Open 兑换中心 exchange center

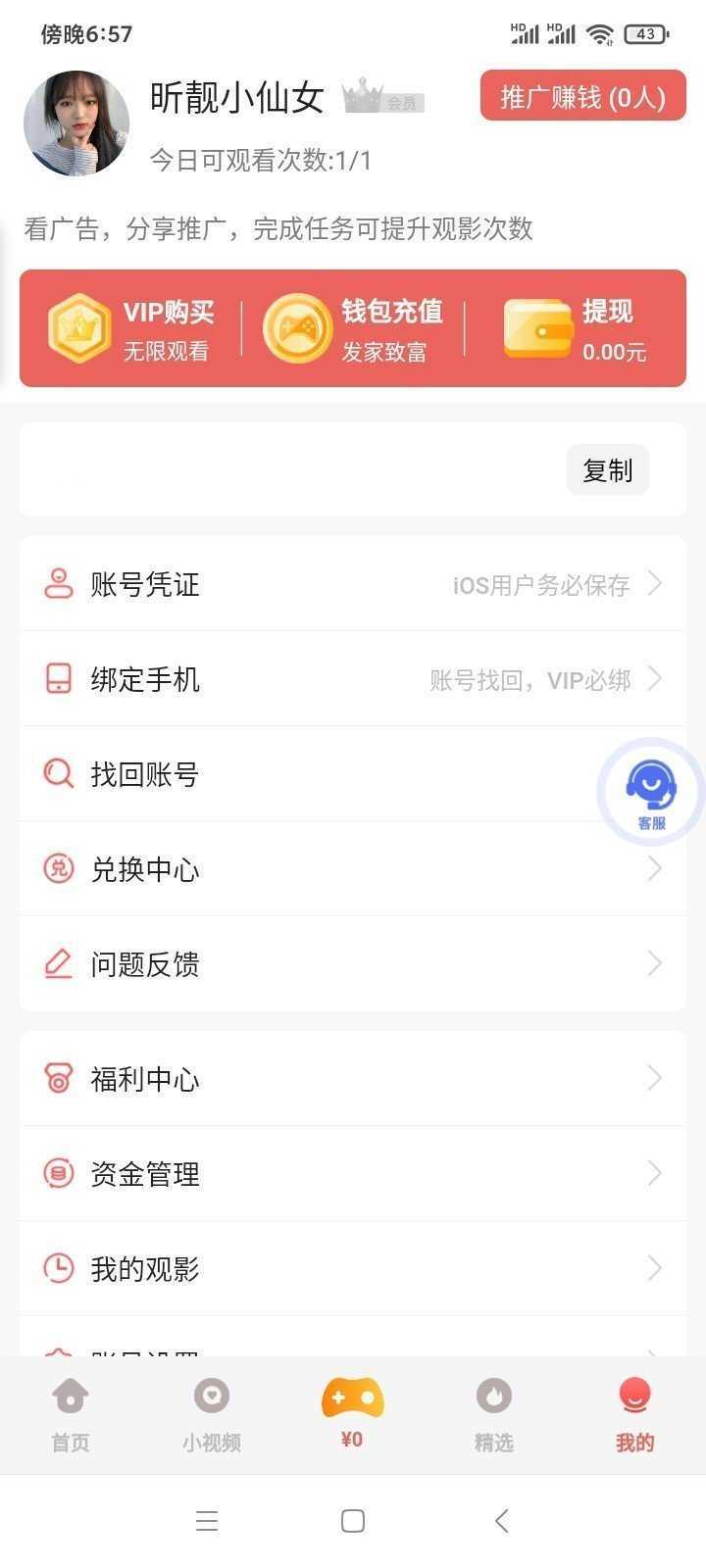353,869
